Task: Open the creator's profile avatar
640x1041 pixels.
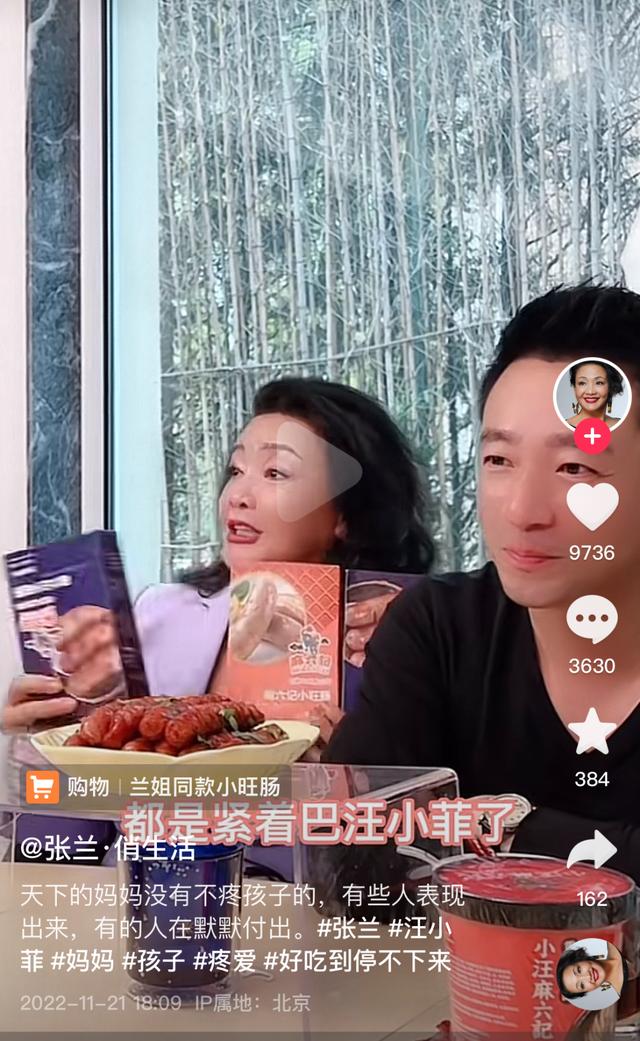Action: click(592, 394)
